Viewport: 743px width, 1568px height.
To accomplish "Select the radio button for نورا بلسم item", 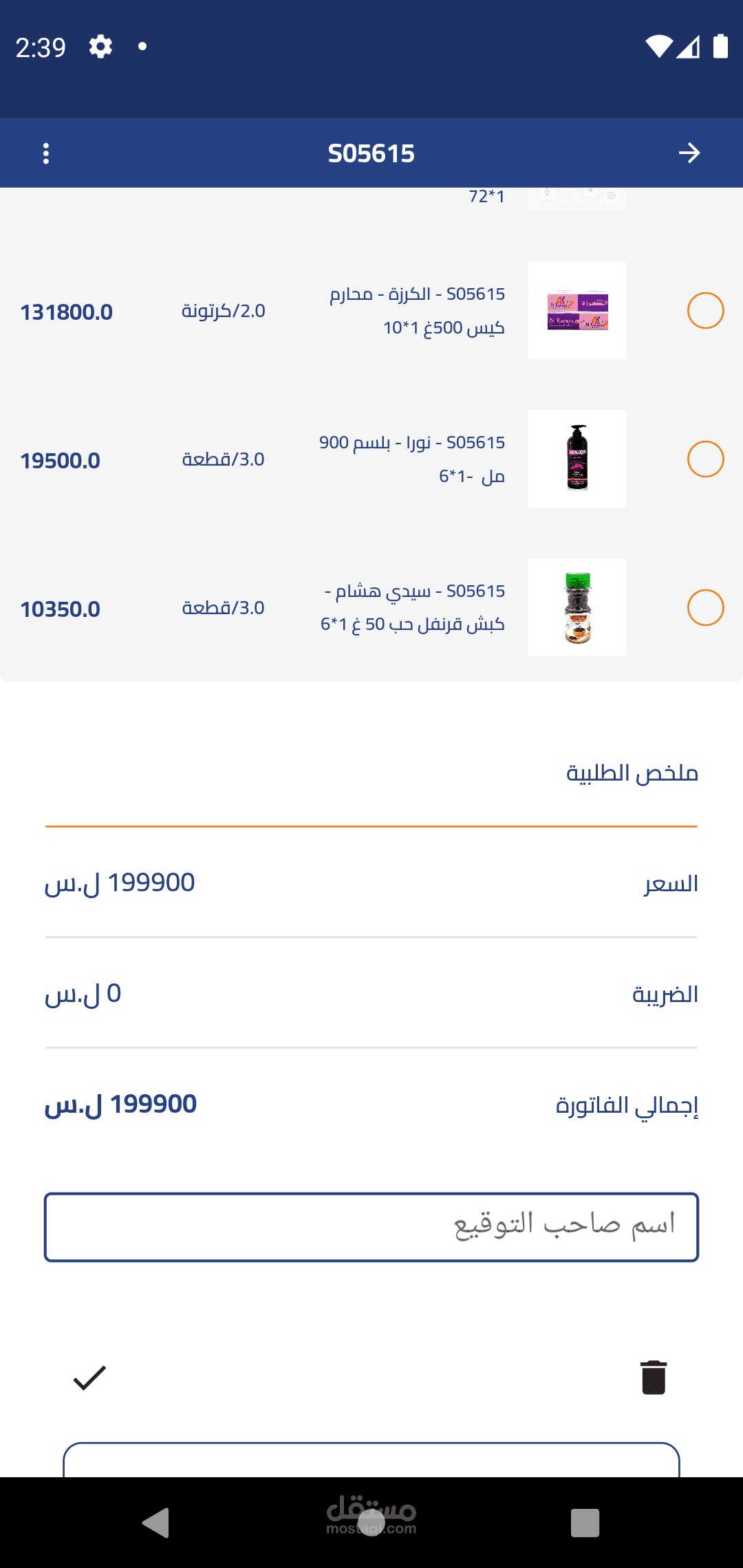I will click(705, 459).
